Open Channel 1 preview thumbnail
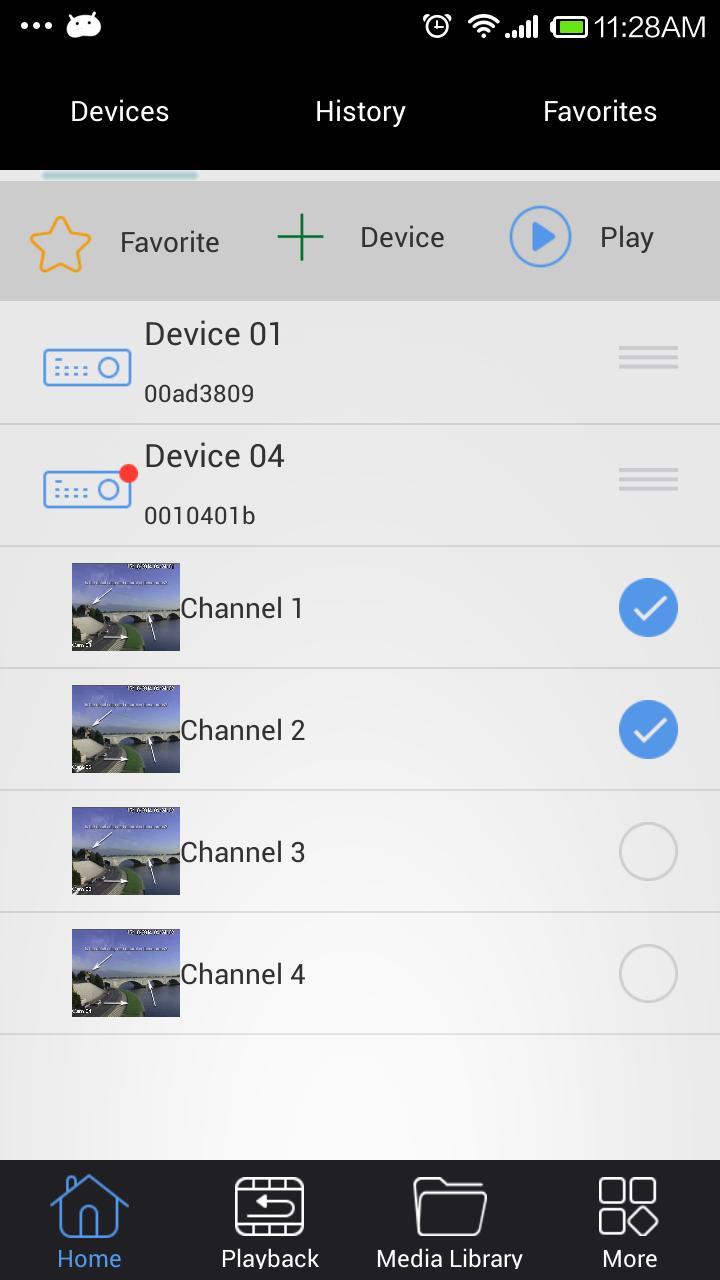 tap(125, 607)
